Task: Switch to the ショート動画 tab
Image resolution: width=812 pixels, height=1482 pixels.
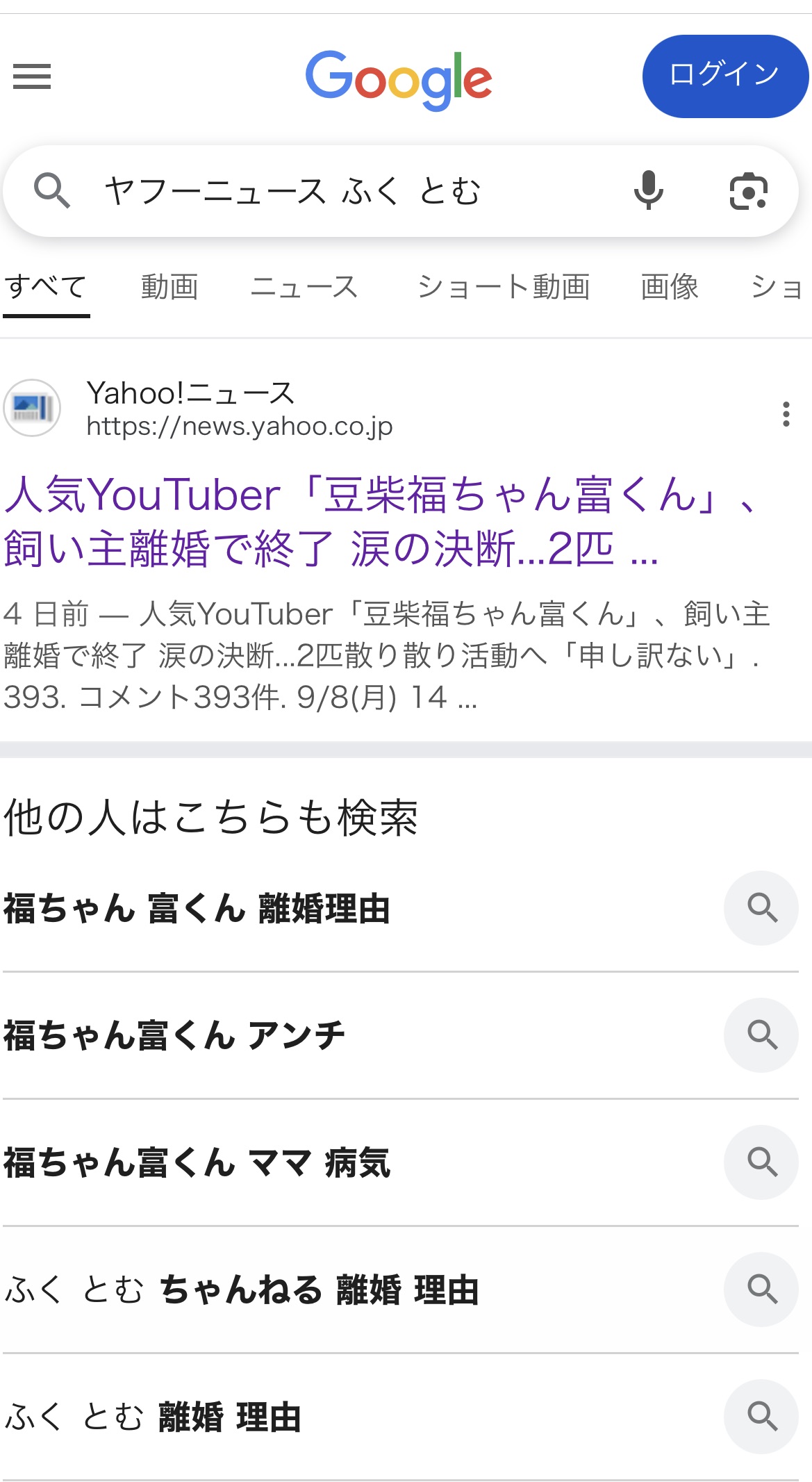Action: tap(504, 287)
